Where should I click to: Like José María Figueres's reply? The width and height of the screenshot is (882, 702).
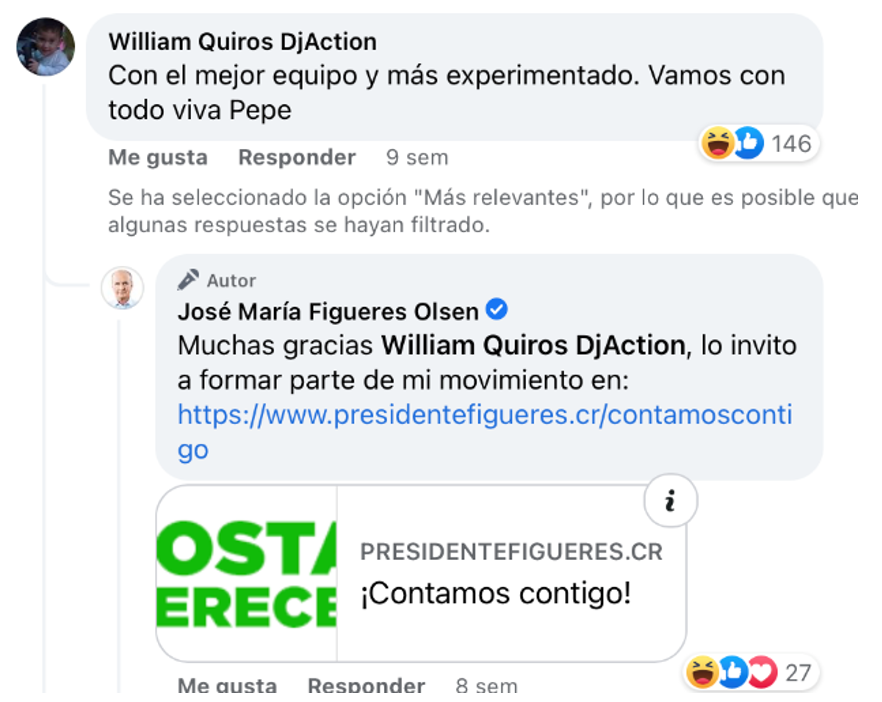pyautogui.click(x=227, y=686)
